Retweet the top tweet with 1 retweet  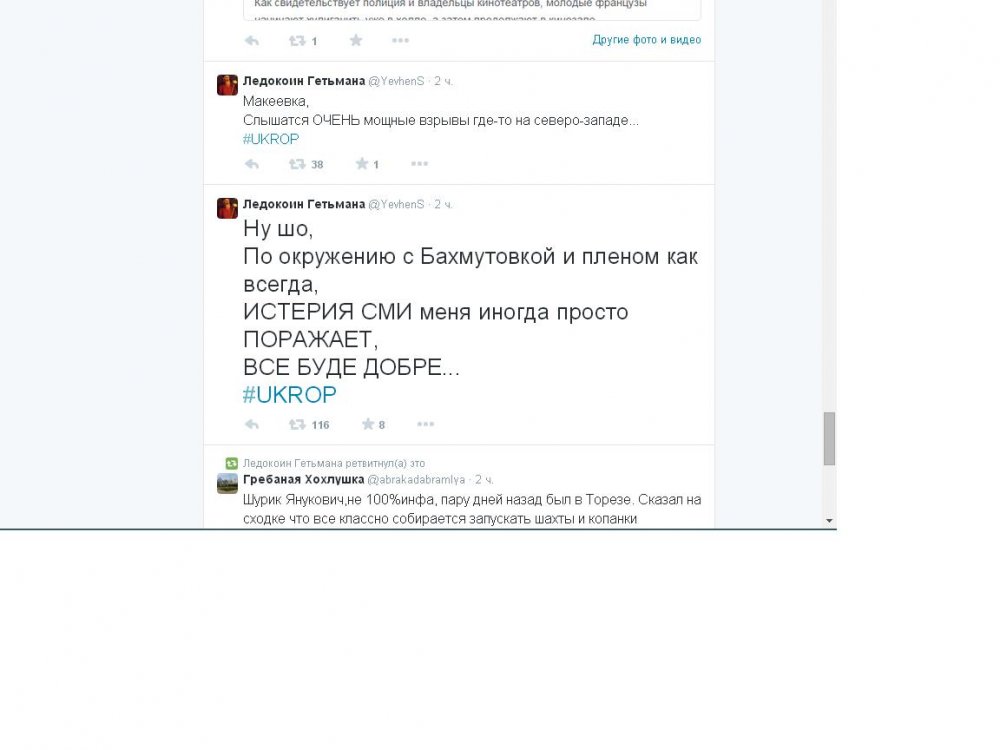pyautogui.click(x=297, y=41)
